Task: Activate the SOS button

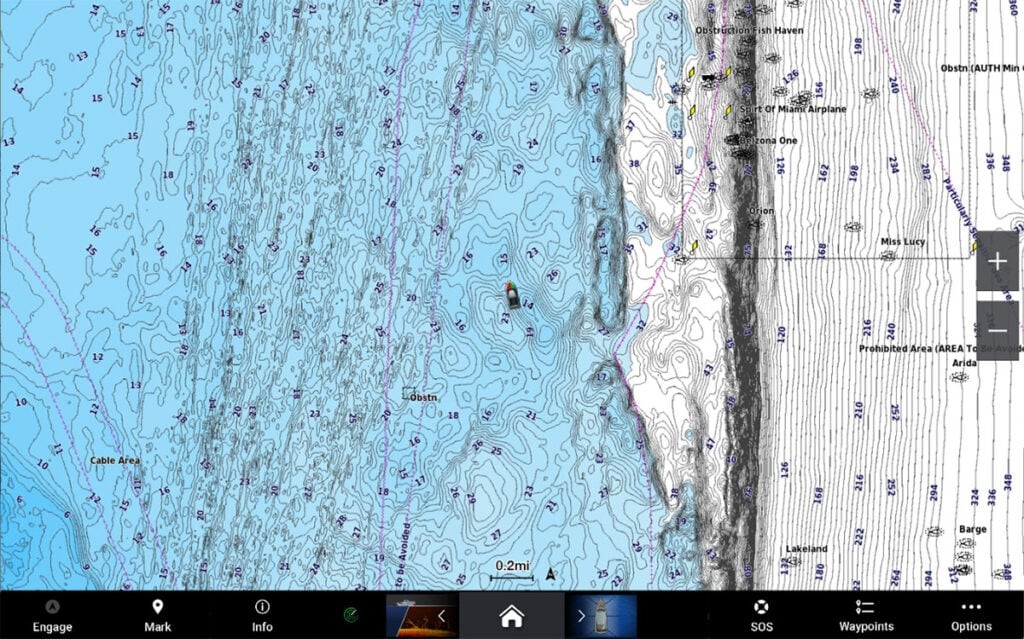Action: pyautogui.click(x=761, y=615)
